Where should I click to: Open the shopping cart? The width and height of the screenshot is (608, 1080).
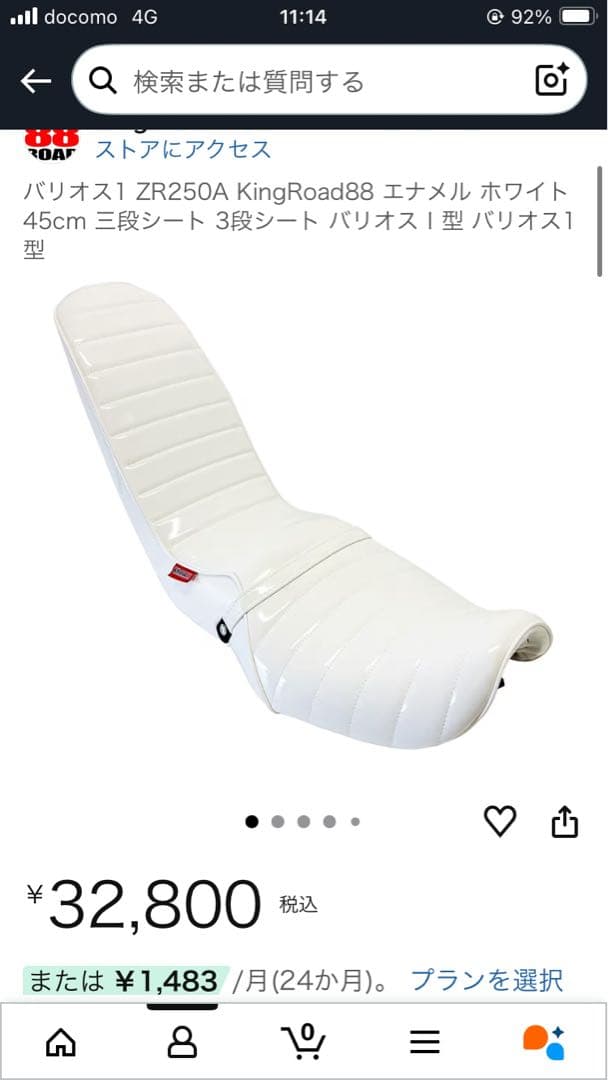pyautogui.click(x=303, y=1042)
